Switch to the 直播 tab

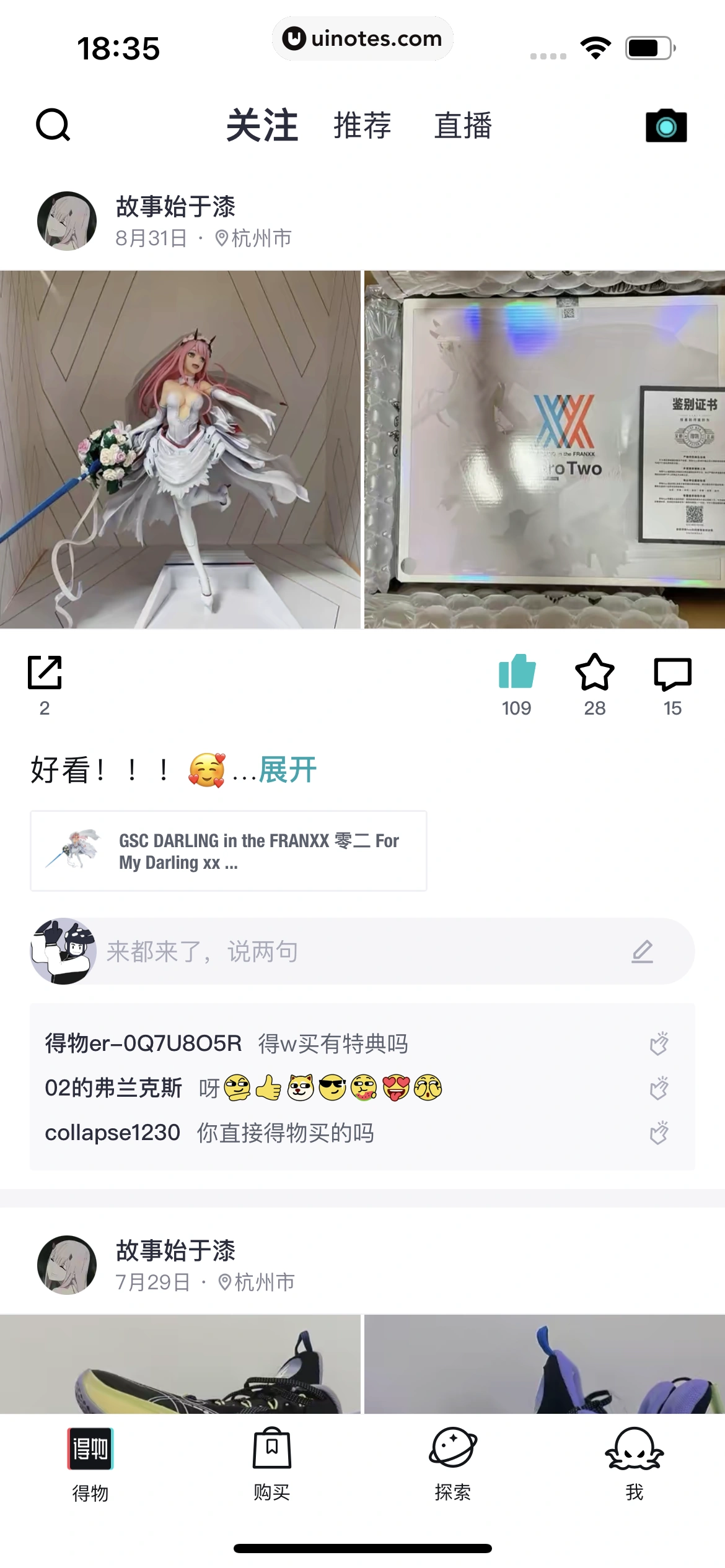point(463,126)
